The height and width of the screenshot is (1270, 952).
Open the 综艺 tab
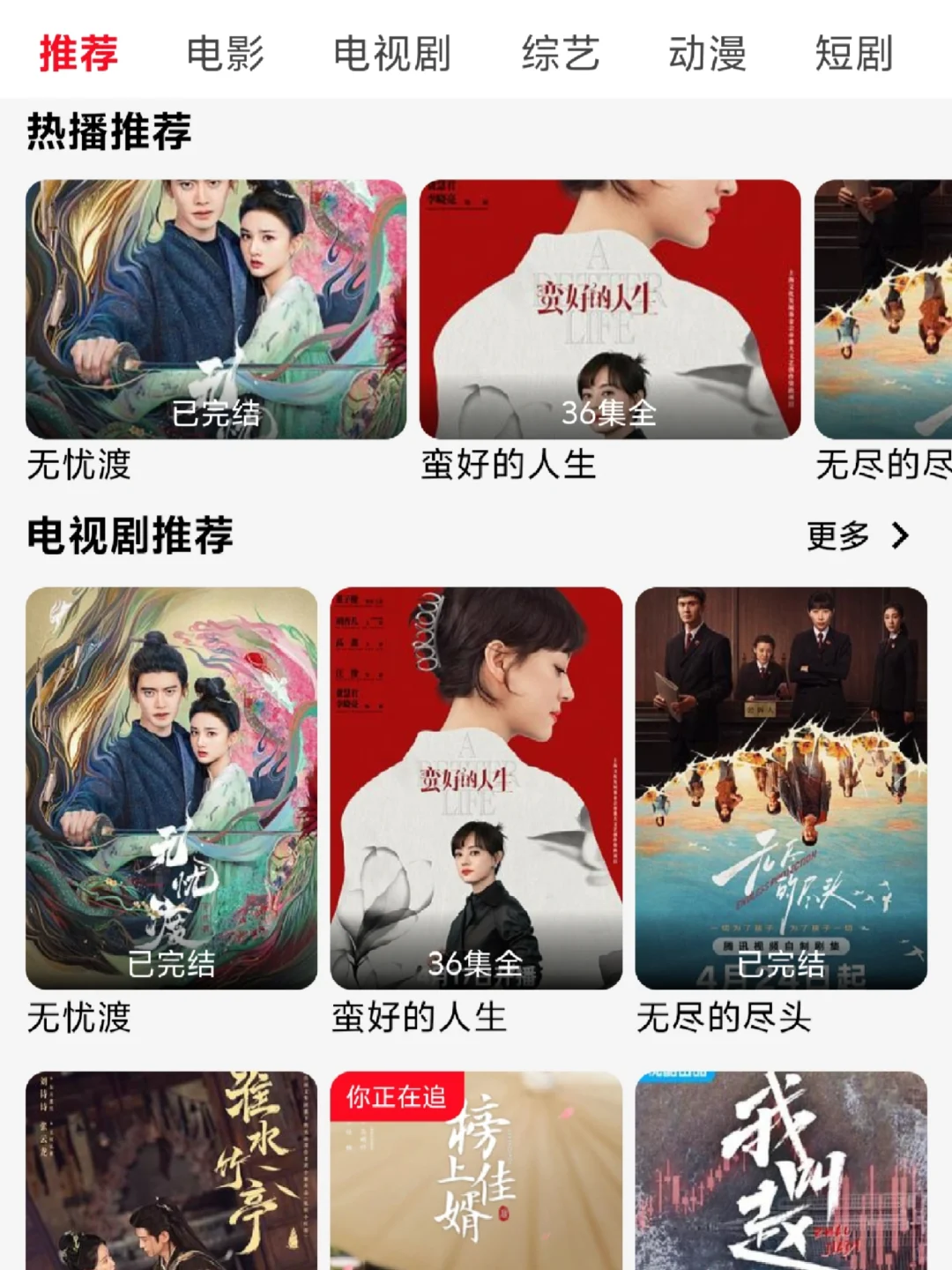coord(561,54)
